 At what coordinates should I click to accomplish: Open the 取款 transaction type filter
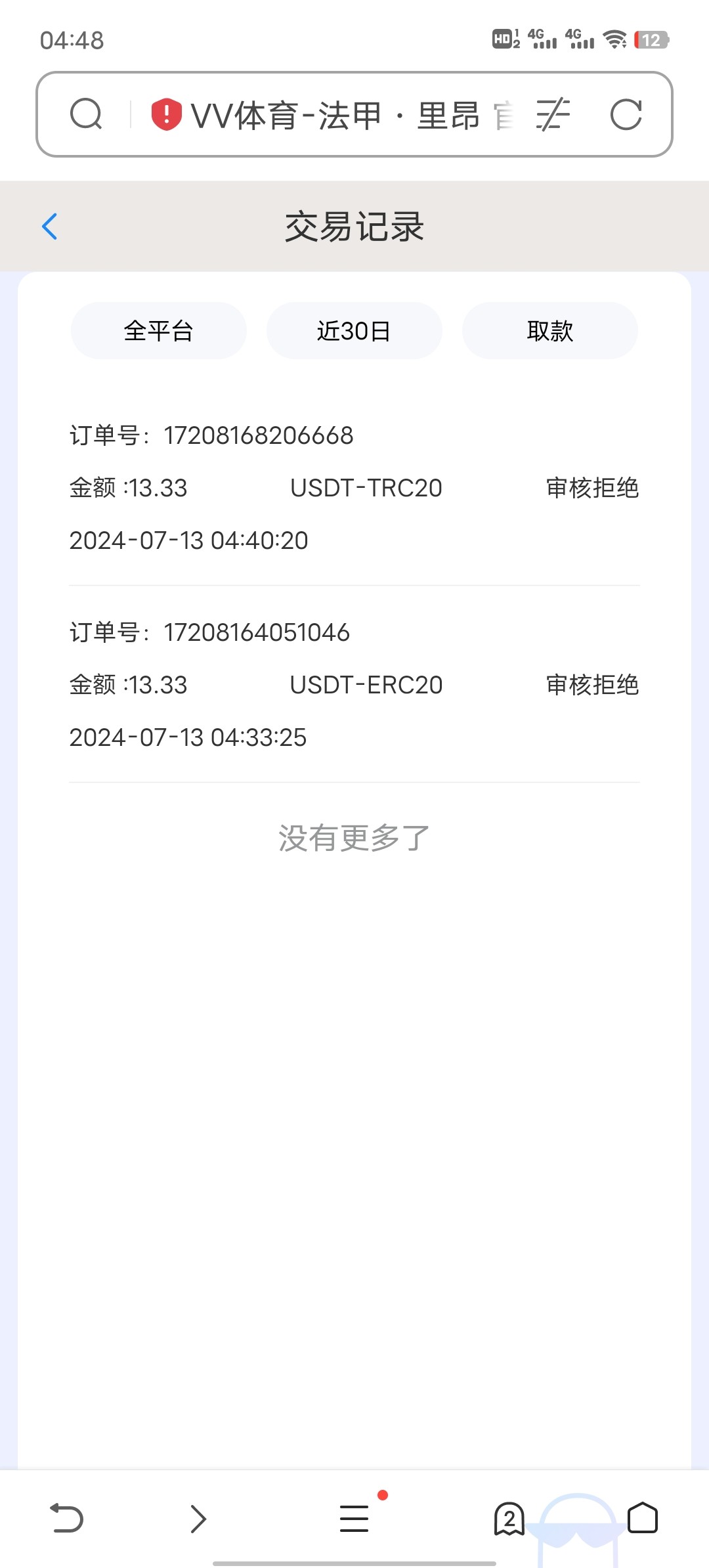click(x=549, y=331)
